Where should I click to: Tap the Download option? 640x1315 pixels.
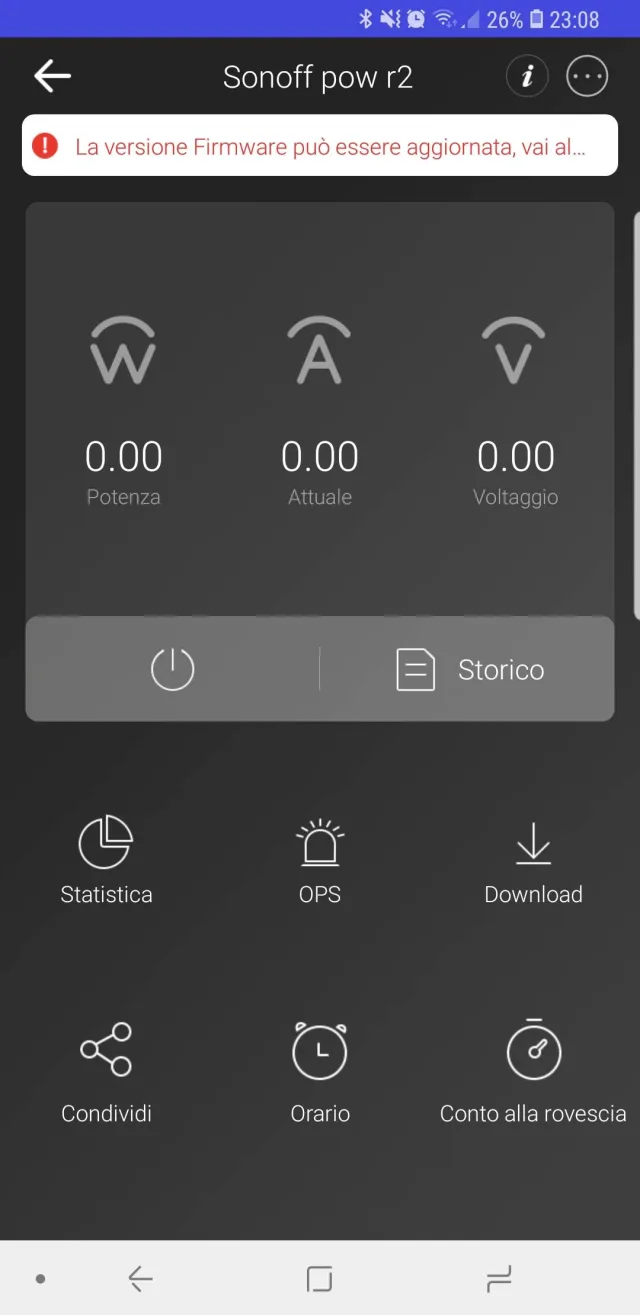[533, 859]
